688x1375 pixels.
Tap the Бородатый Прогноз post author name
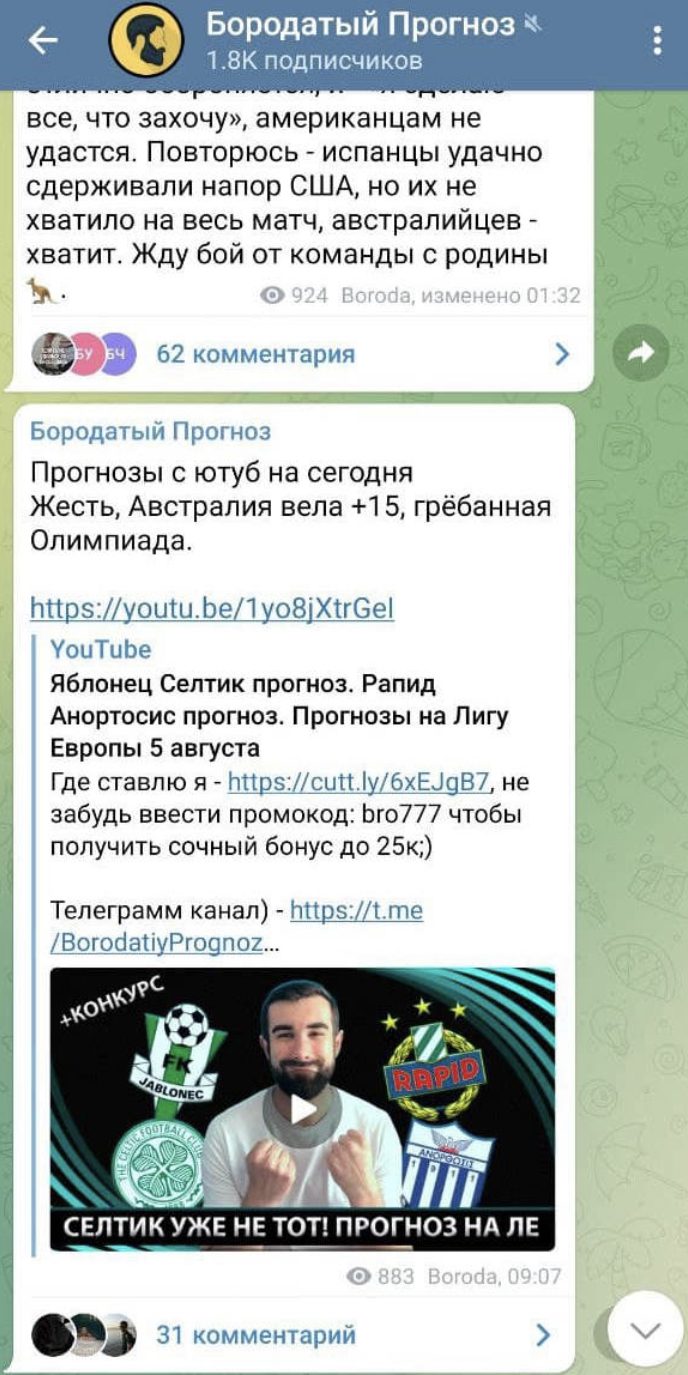pos(150,432)
